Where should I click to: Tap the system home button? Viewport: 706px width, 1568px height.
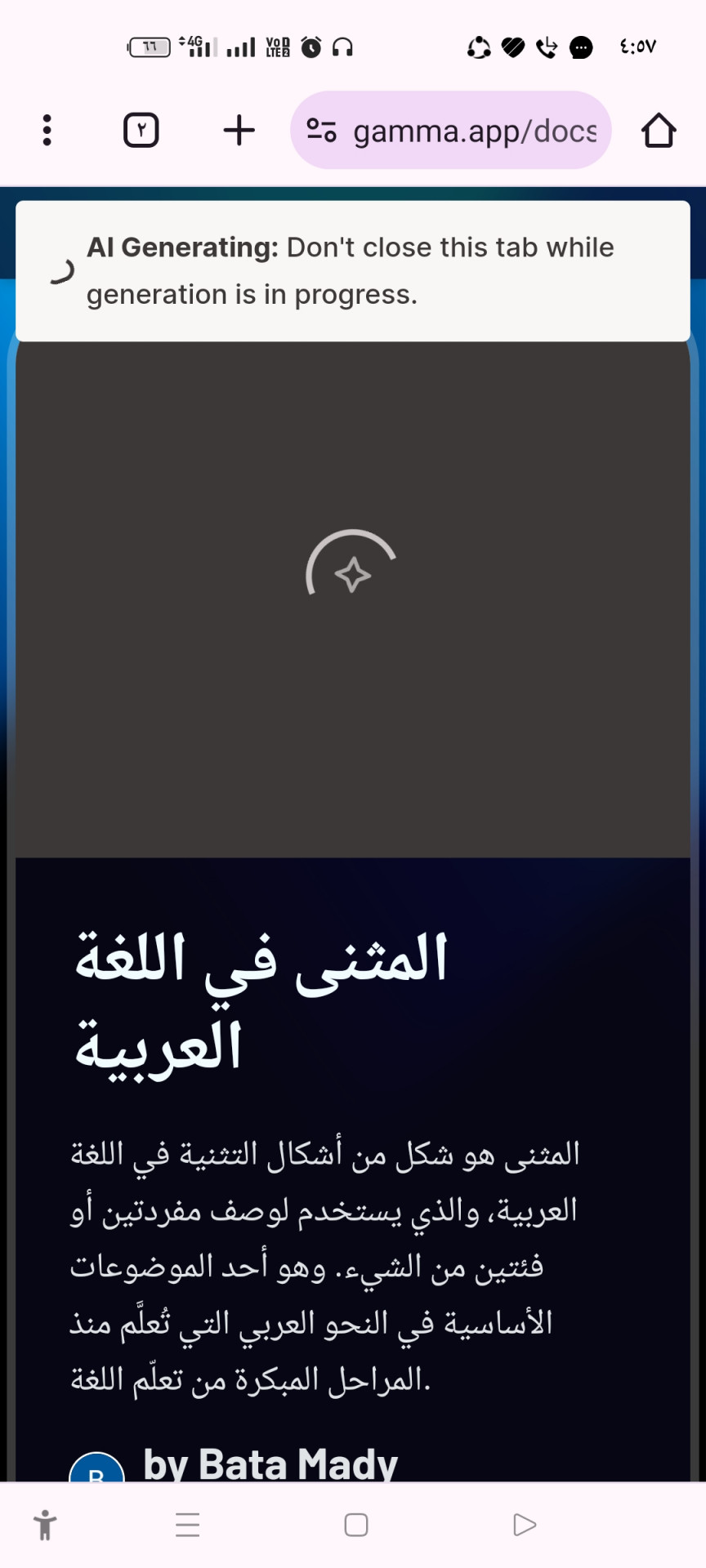[x=356, y=1525]
